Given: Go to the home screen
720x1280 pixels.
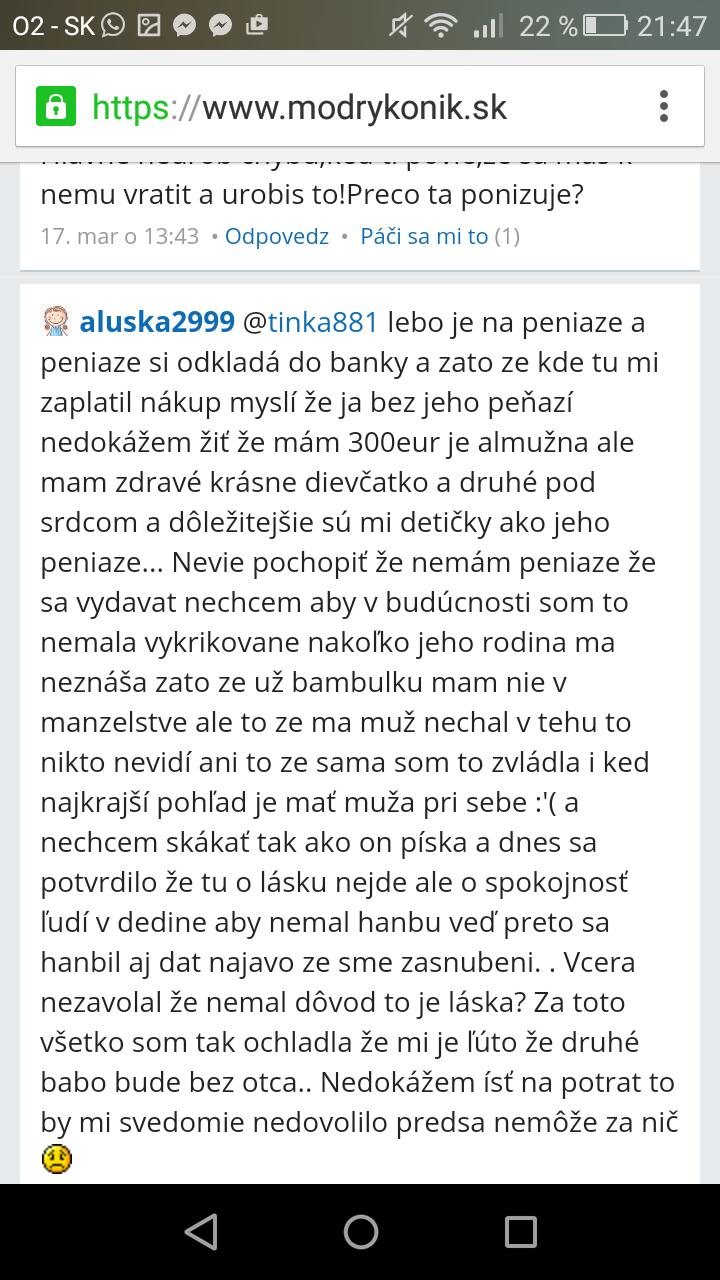Looking at the screenshot, I should click(x=360, y=1232).
